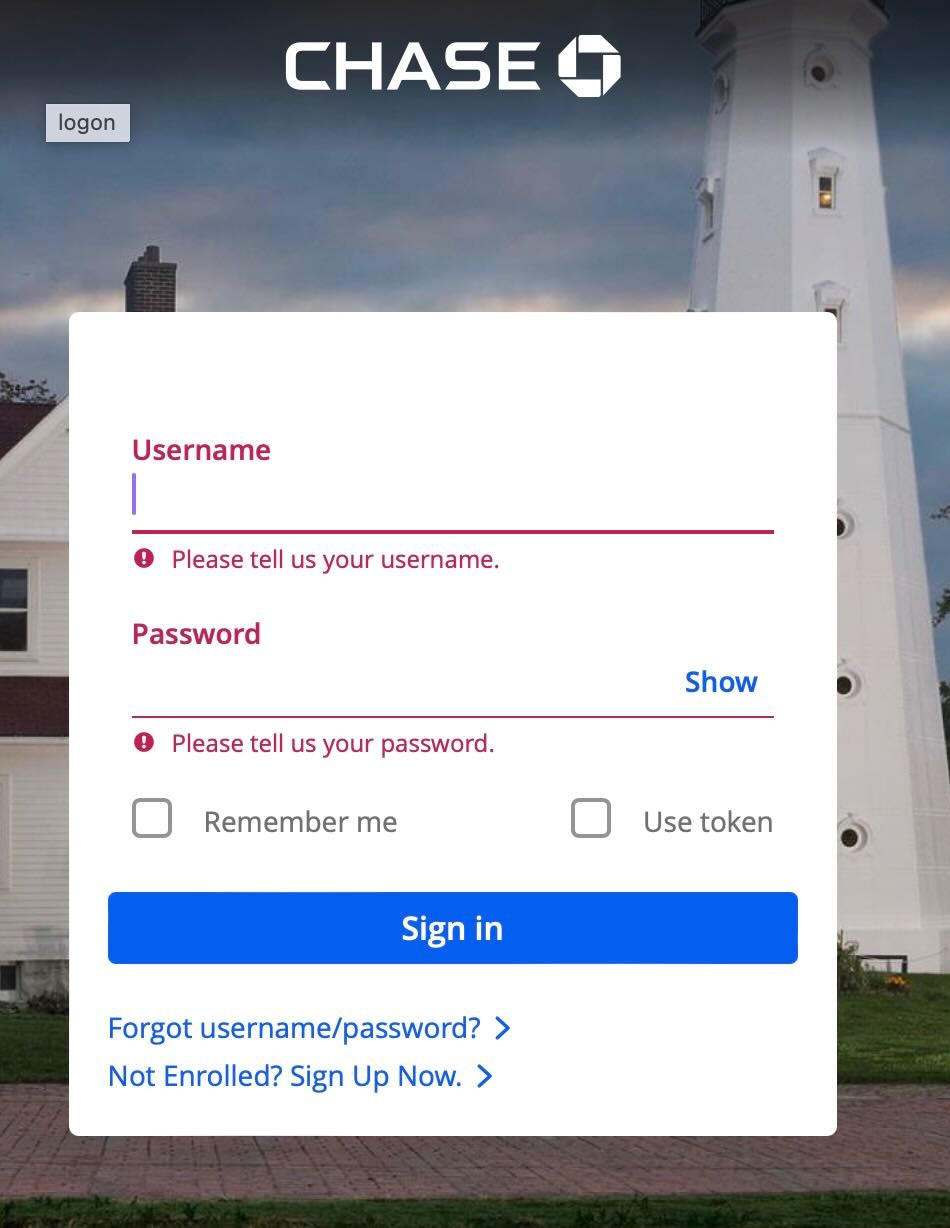This screenshot has width=950, height=1228.
Task: Tap the Username input field
Action: click(x=452, y=496)
